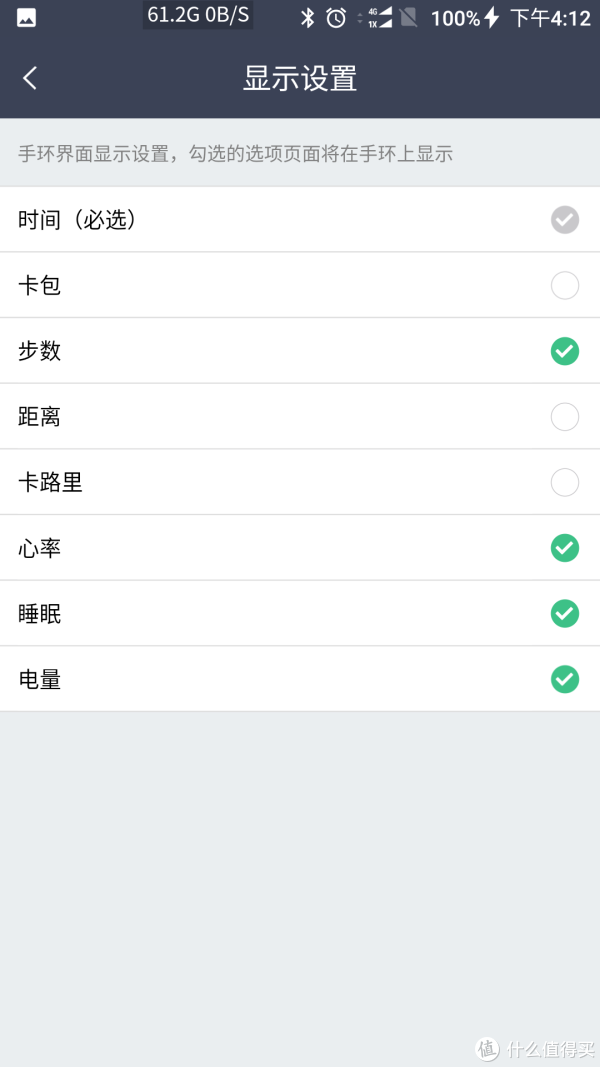Turn off 电量 display

(x=565, y=679)
